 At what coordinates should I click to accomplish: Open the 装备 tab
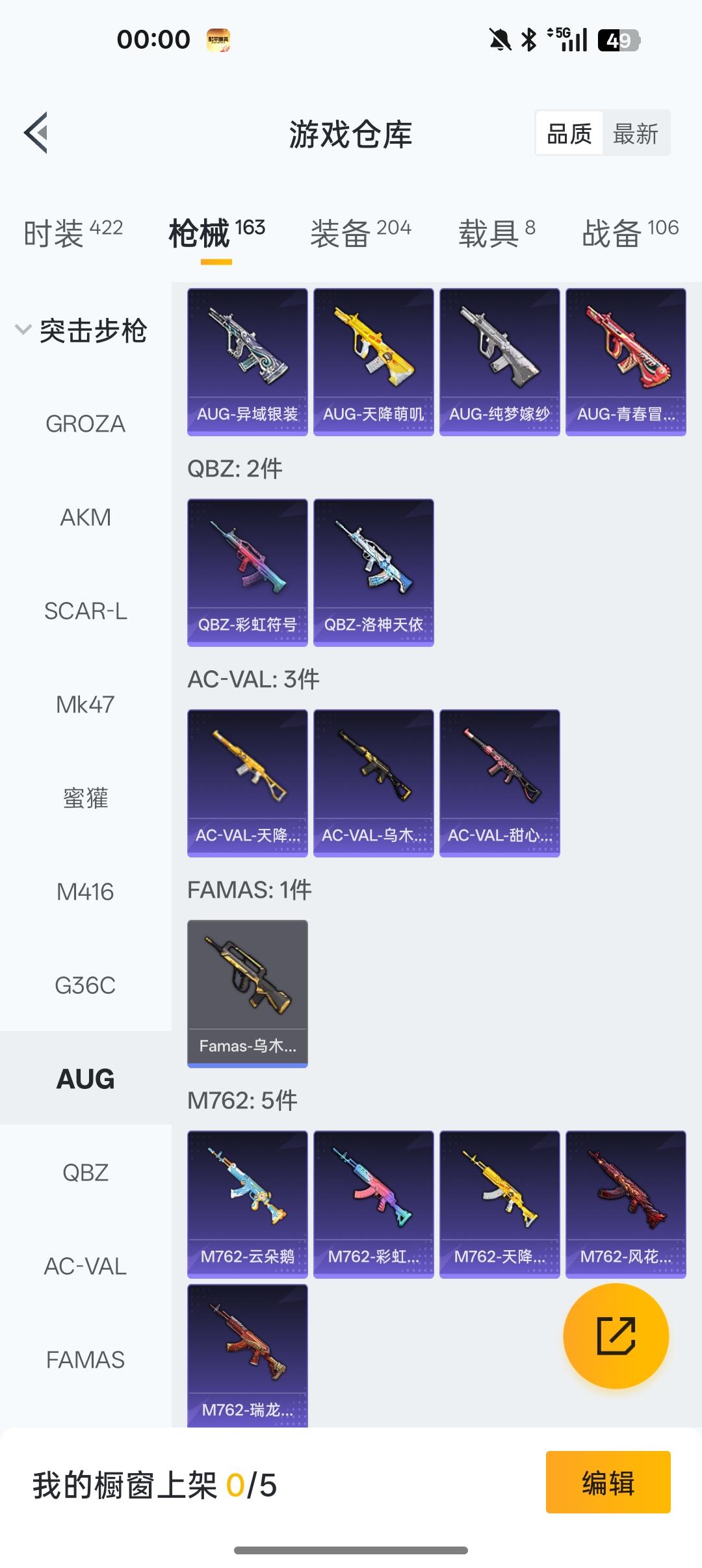pyautogui.click(x=360, y=233)
